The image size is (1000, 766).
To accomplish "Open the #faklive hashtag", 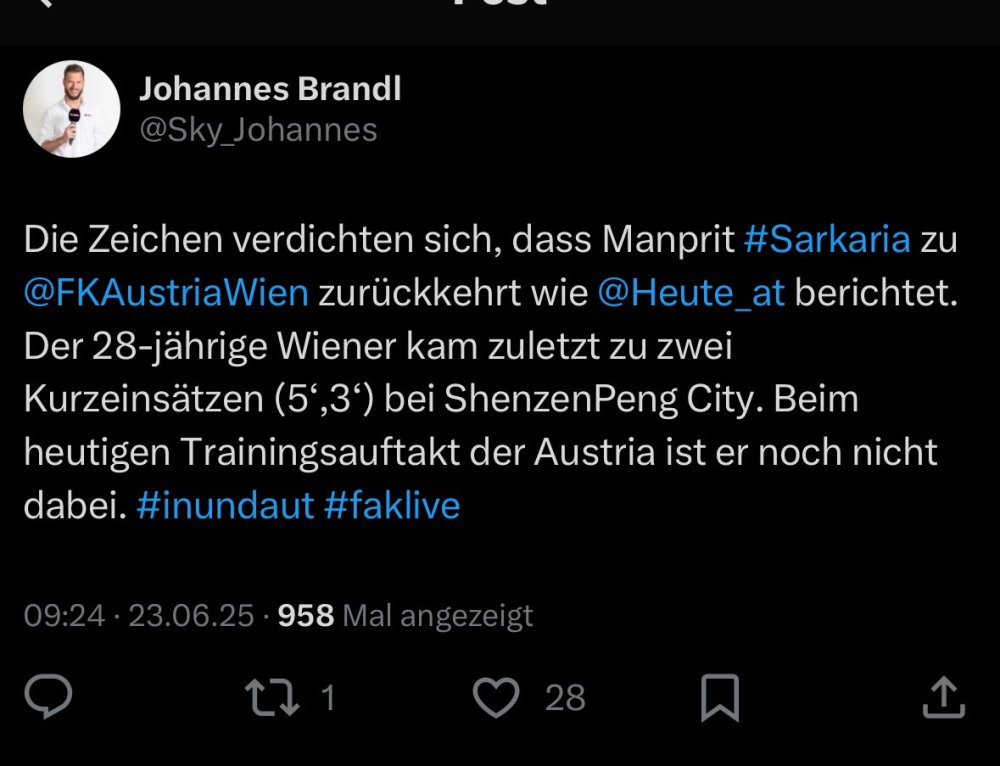I will [x=392, y=506].
